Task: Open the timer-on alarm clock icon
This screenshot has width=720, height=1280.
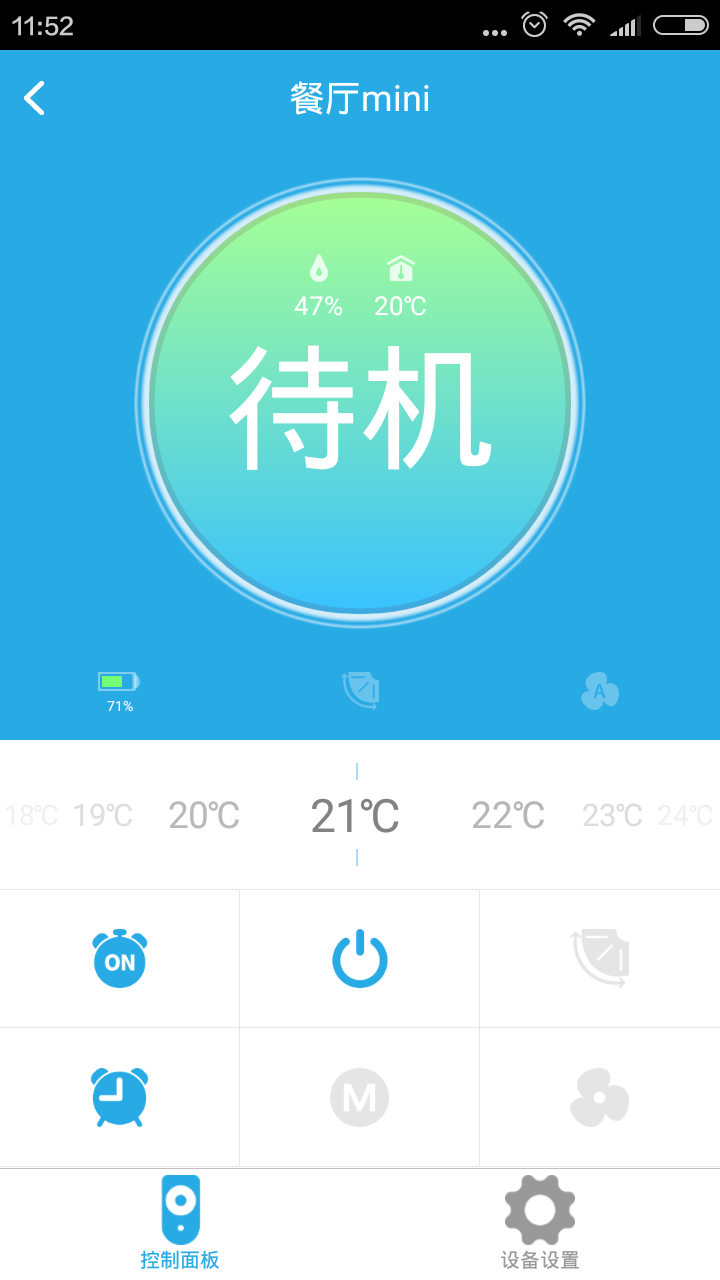Action: (x=119, y=957)
